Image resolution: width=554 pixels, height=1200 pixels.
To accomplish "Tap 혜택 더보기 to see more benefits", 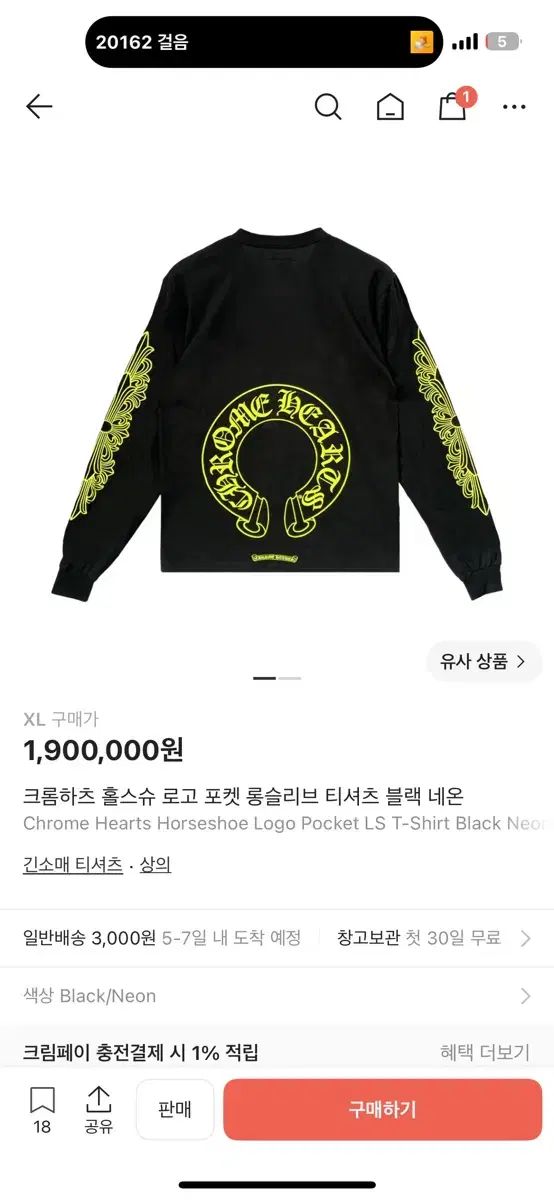I will [485, 1052].
